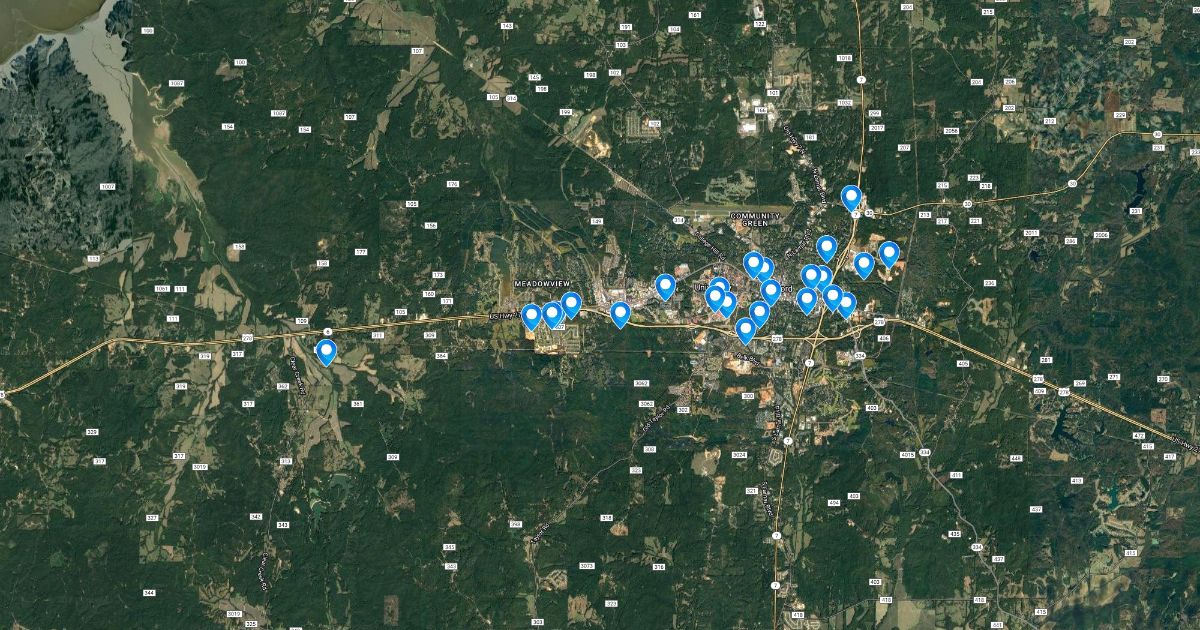Select the lone pin between Meadowview and University
The image size is (1200, 630).
pyautogui.click(x=620, y=313)
